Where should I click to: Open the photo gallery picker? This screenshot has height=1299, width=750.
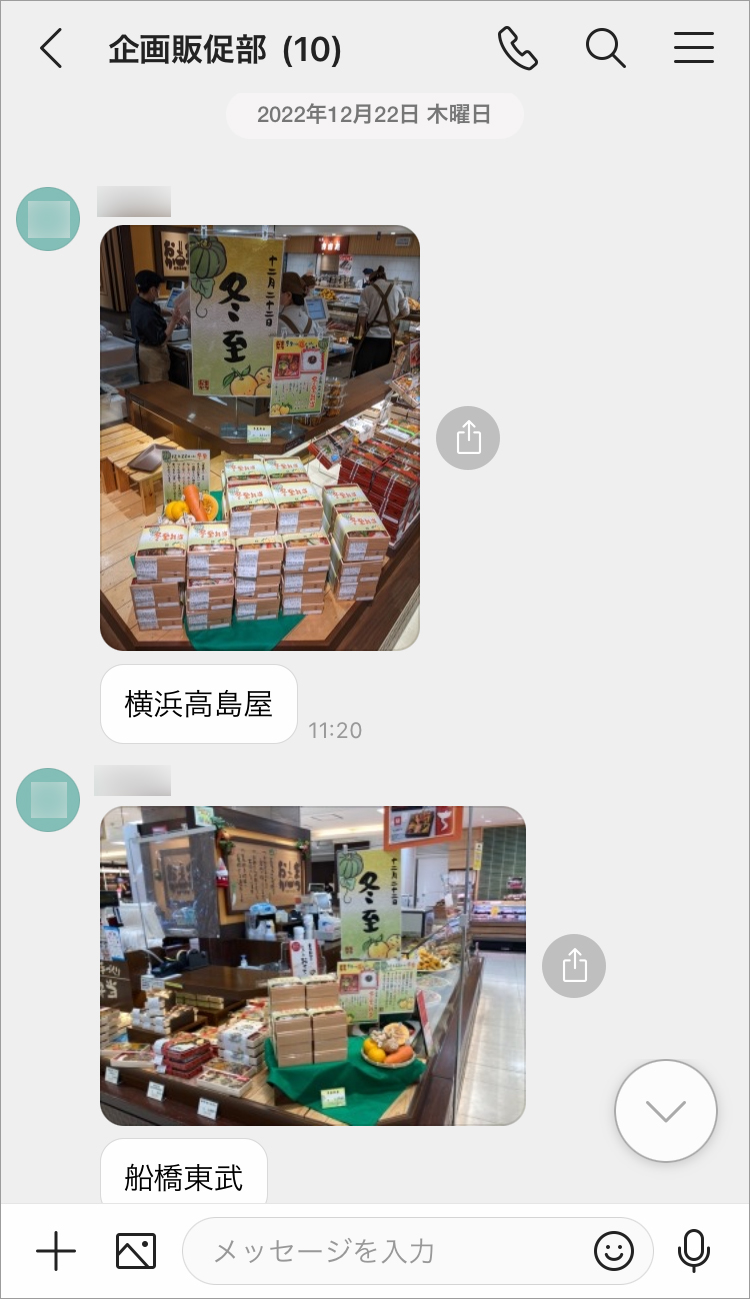[x=136, y=1251]
